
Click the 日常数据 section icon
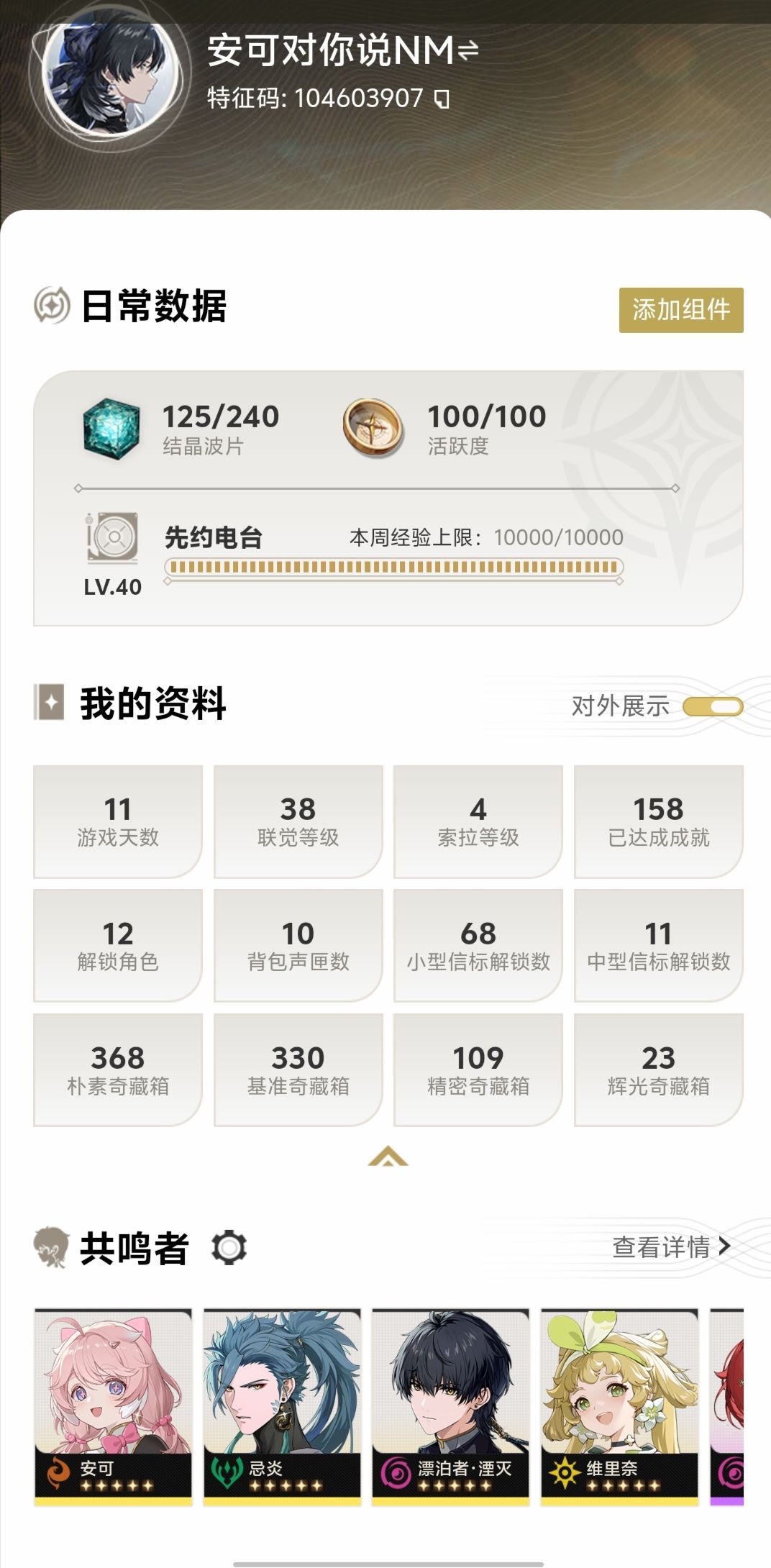[x=54, y=306]
